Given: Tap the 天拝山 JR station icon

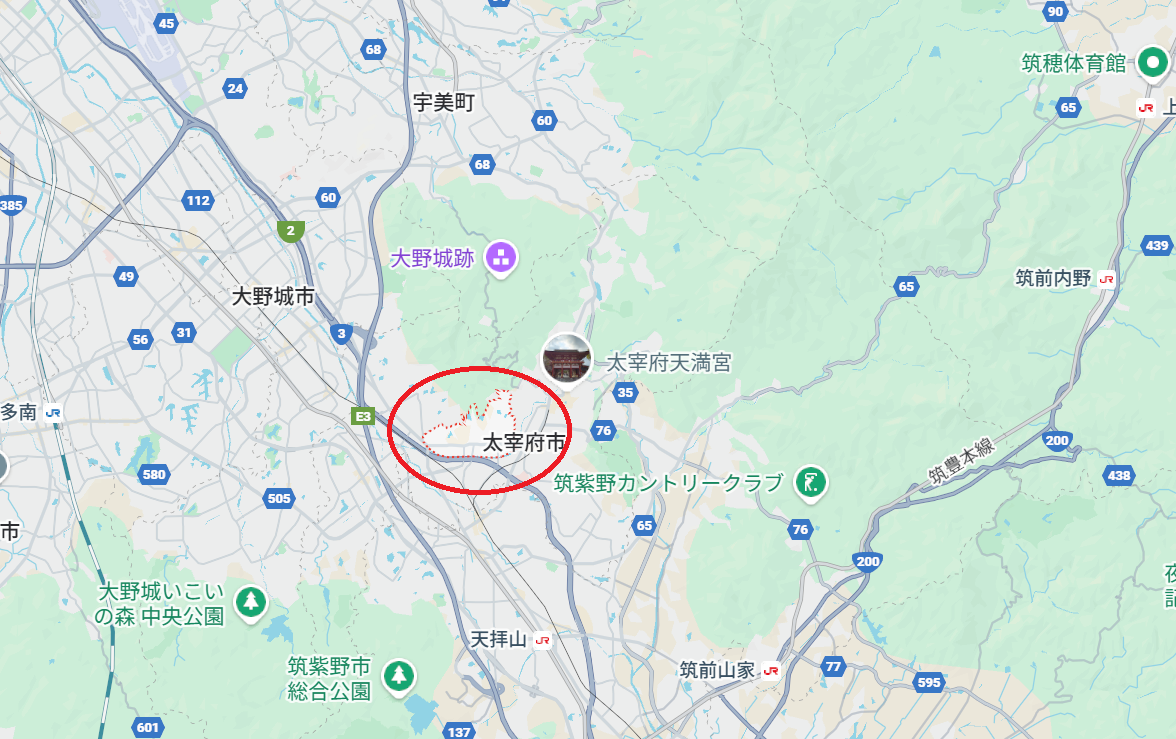Looking at the screenshot, I should pos(544,640).
